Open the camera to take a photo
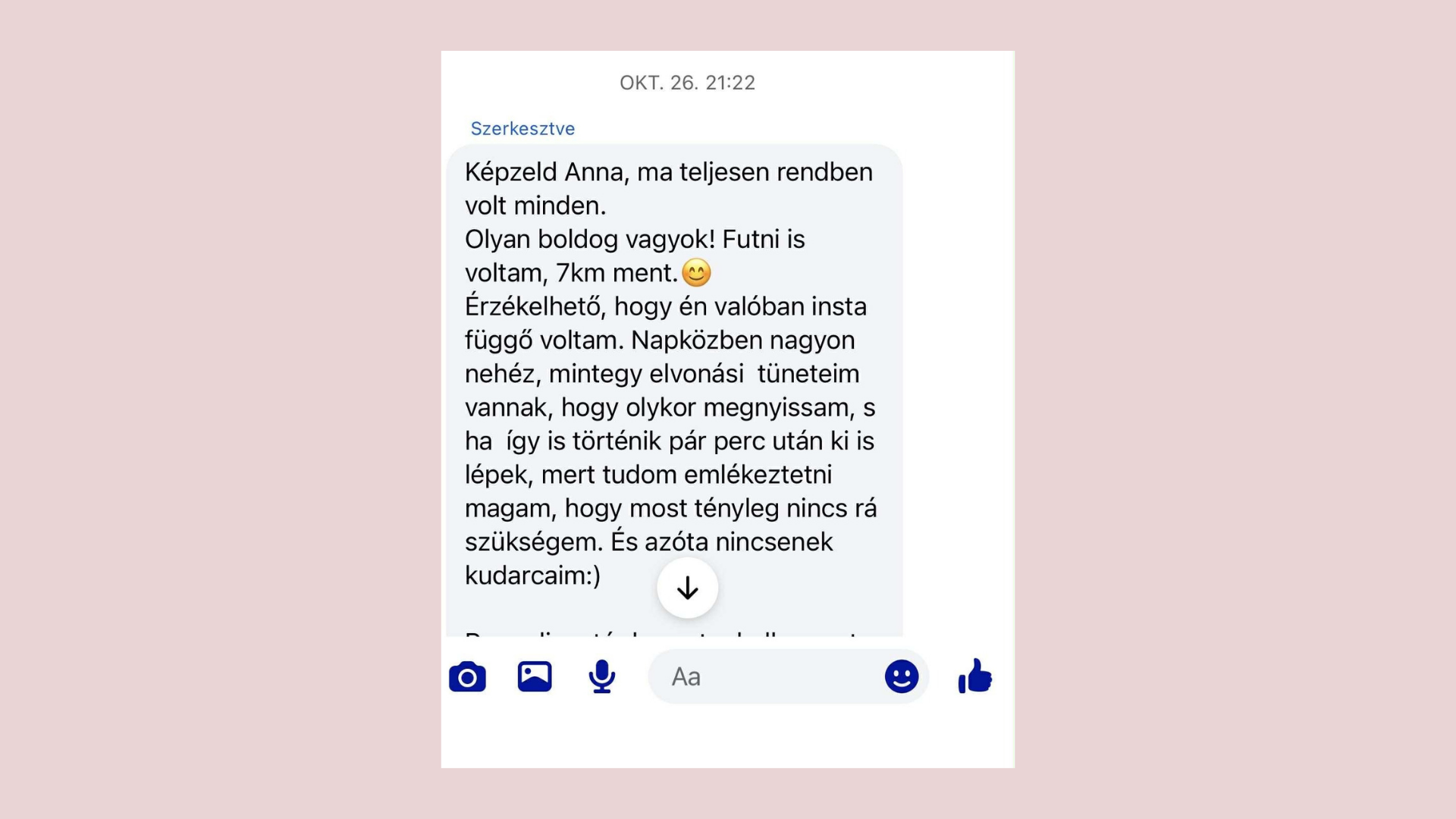1456x819 pixels. (x=467, y=676)
